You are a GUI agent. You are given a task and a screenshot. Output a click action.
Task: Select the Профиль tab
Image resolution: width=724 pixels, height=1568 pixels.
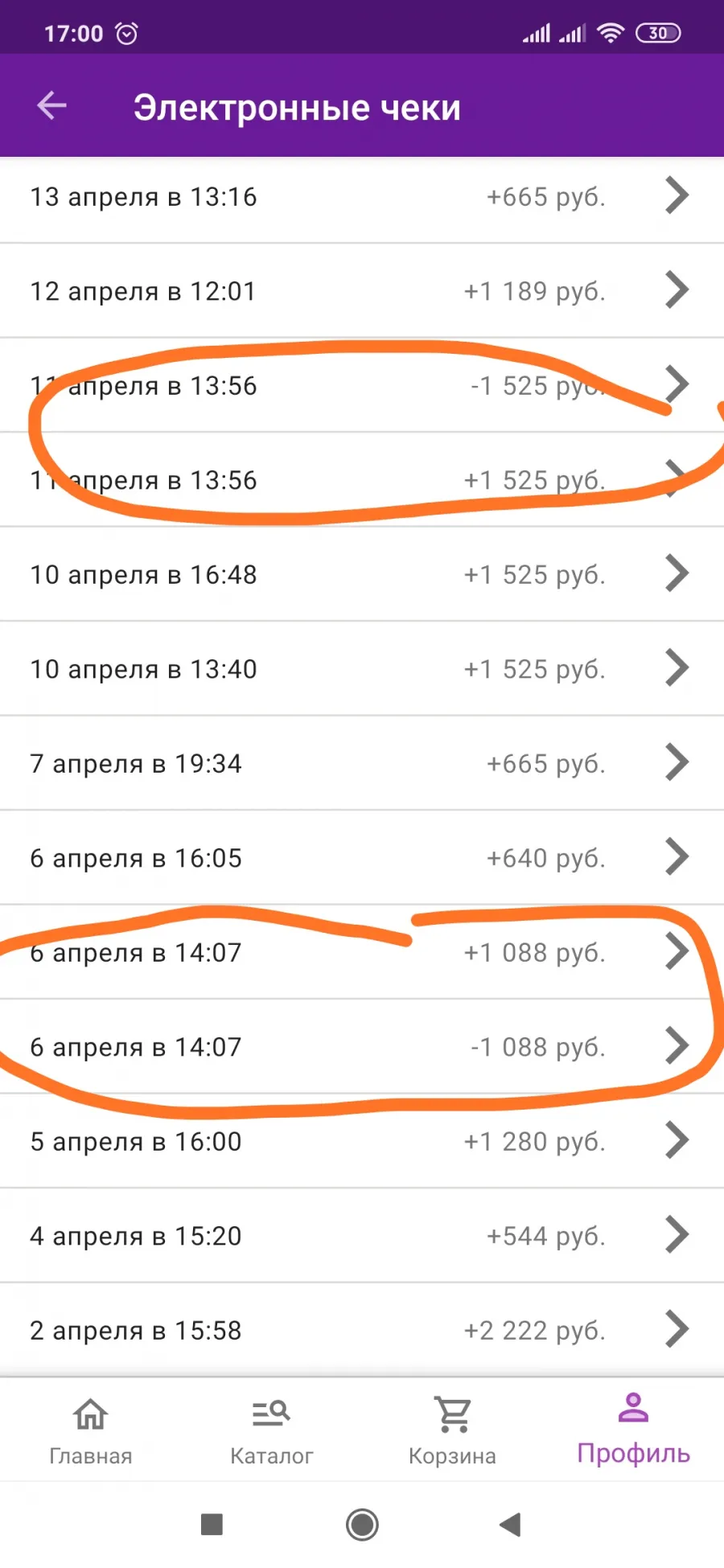633,1430
